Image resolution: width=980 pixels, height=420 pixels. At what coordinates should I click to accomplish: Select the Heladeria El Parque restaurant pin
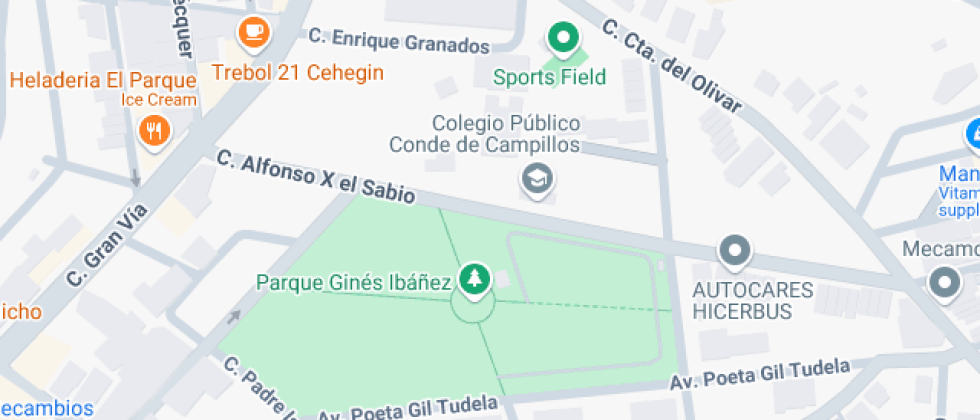[154, 130]
